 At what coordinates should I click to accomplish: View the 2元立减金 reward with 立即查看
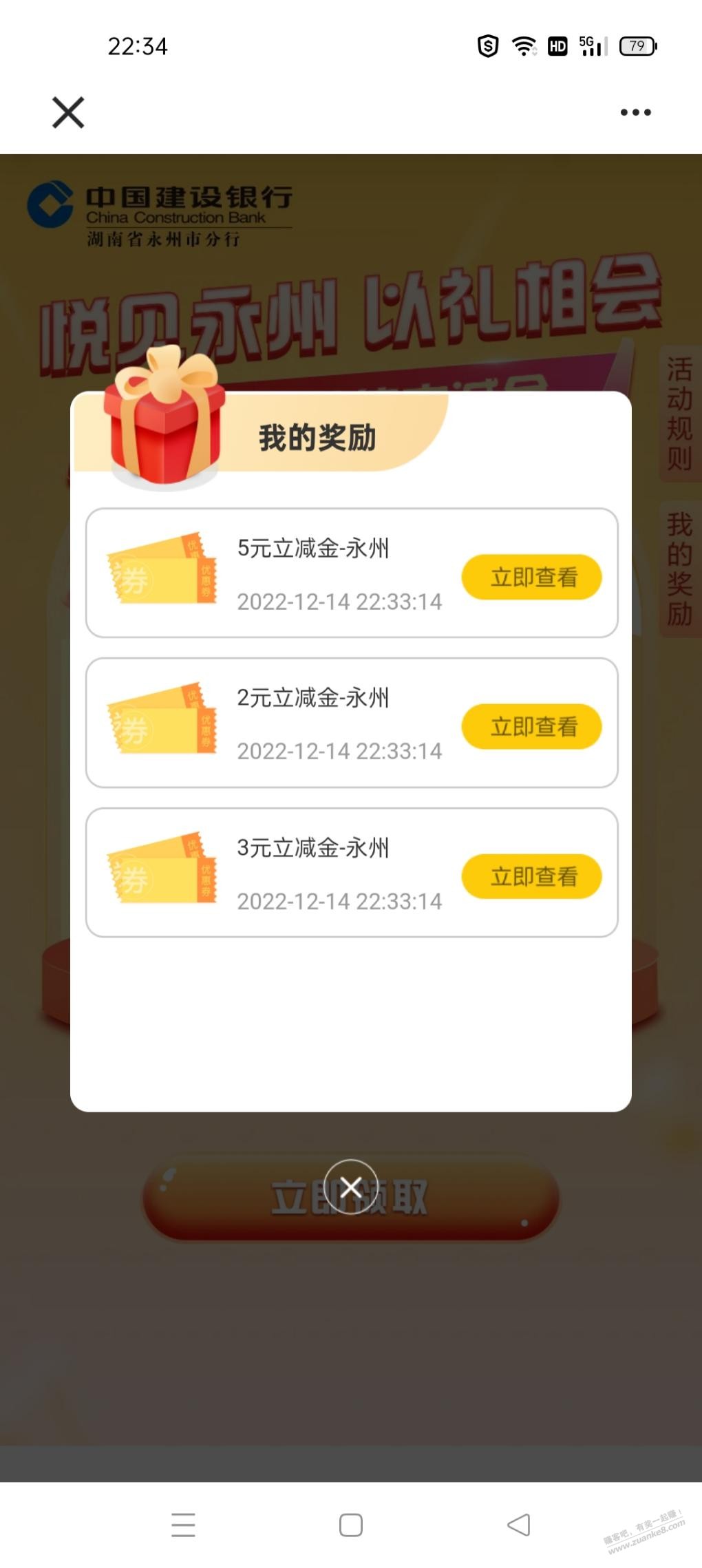point(531,726)
